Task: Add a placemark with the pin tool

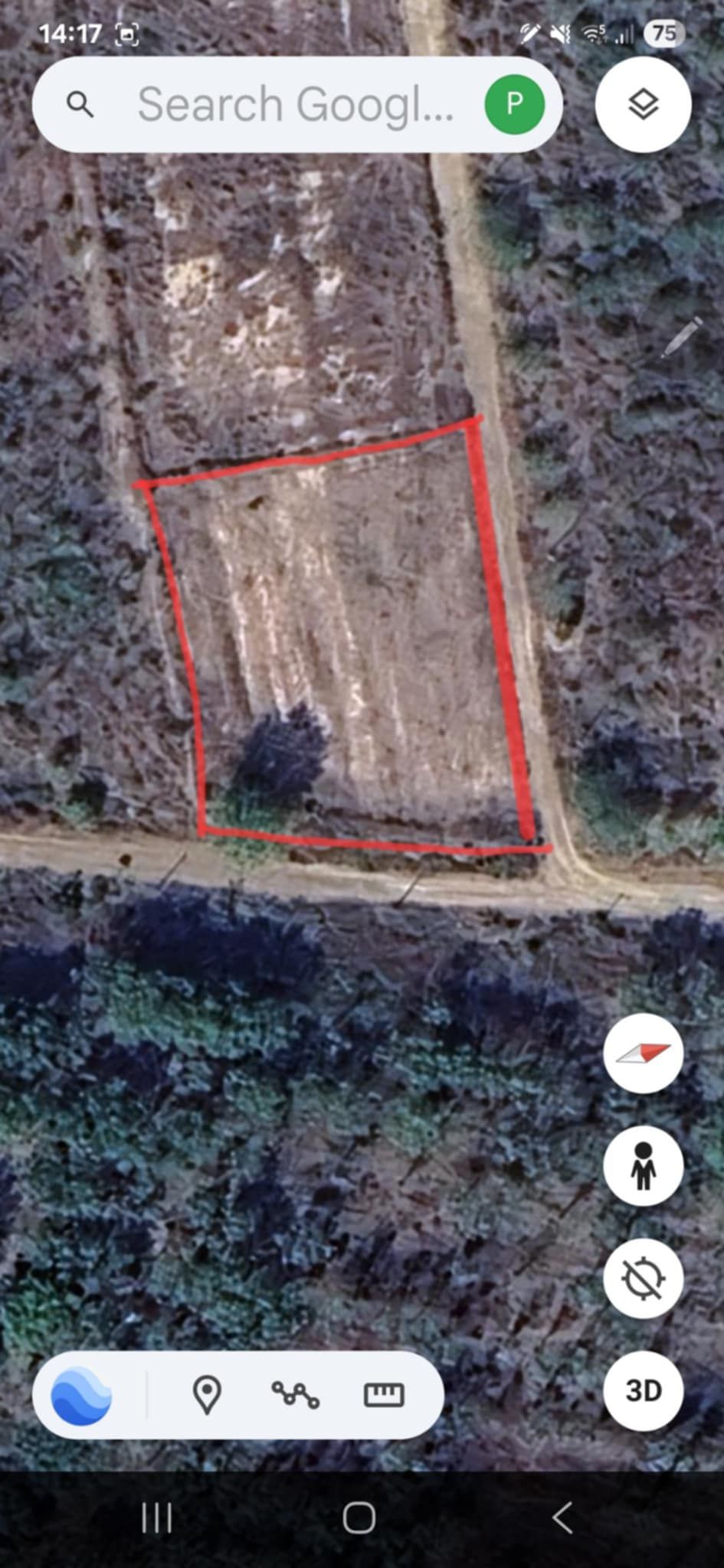Action: click(207, 1395)
